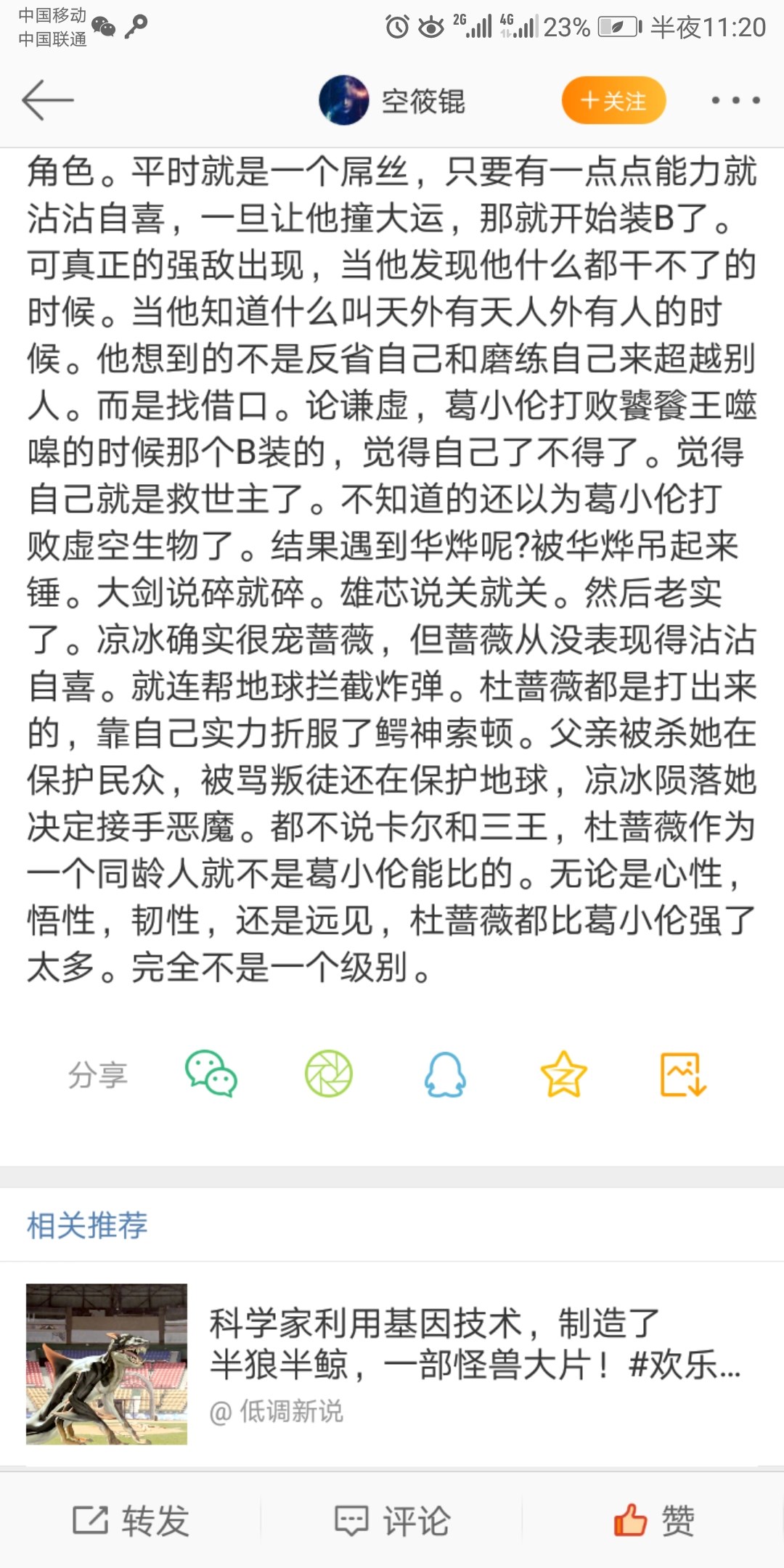Repost using 转发

(131, 1519)
